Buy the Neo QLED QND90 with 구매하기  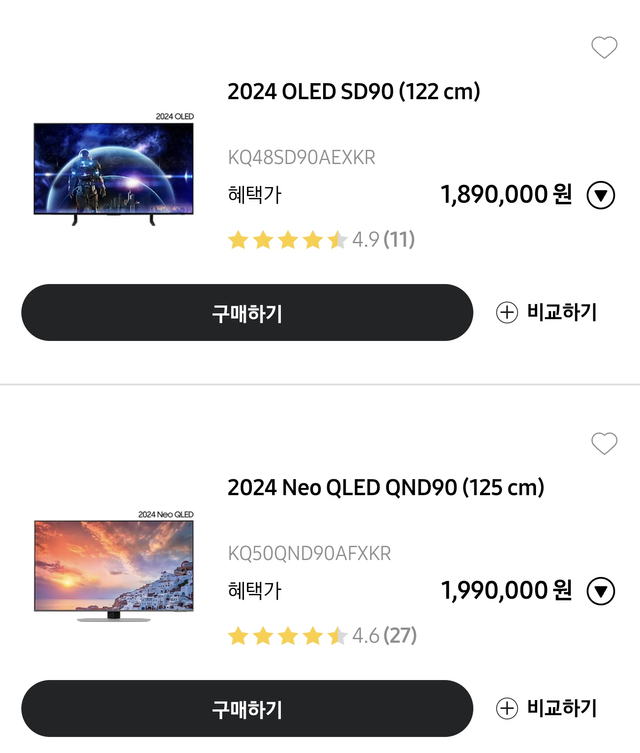(246, 709)
